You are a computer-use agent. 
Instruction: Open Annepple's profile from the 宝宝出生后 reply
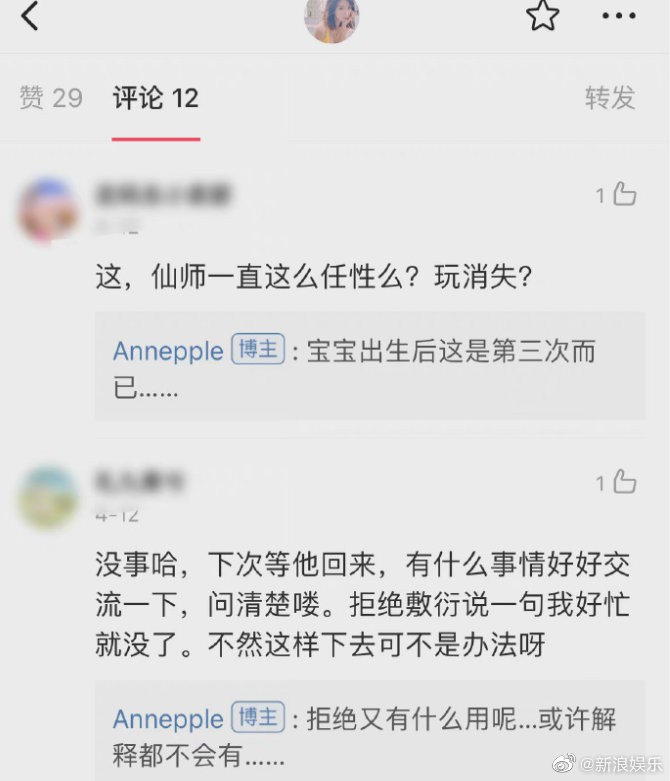(x=167, y=351)
